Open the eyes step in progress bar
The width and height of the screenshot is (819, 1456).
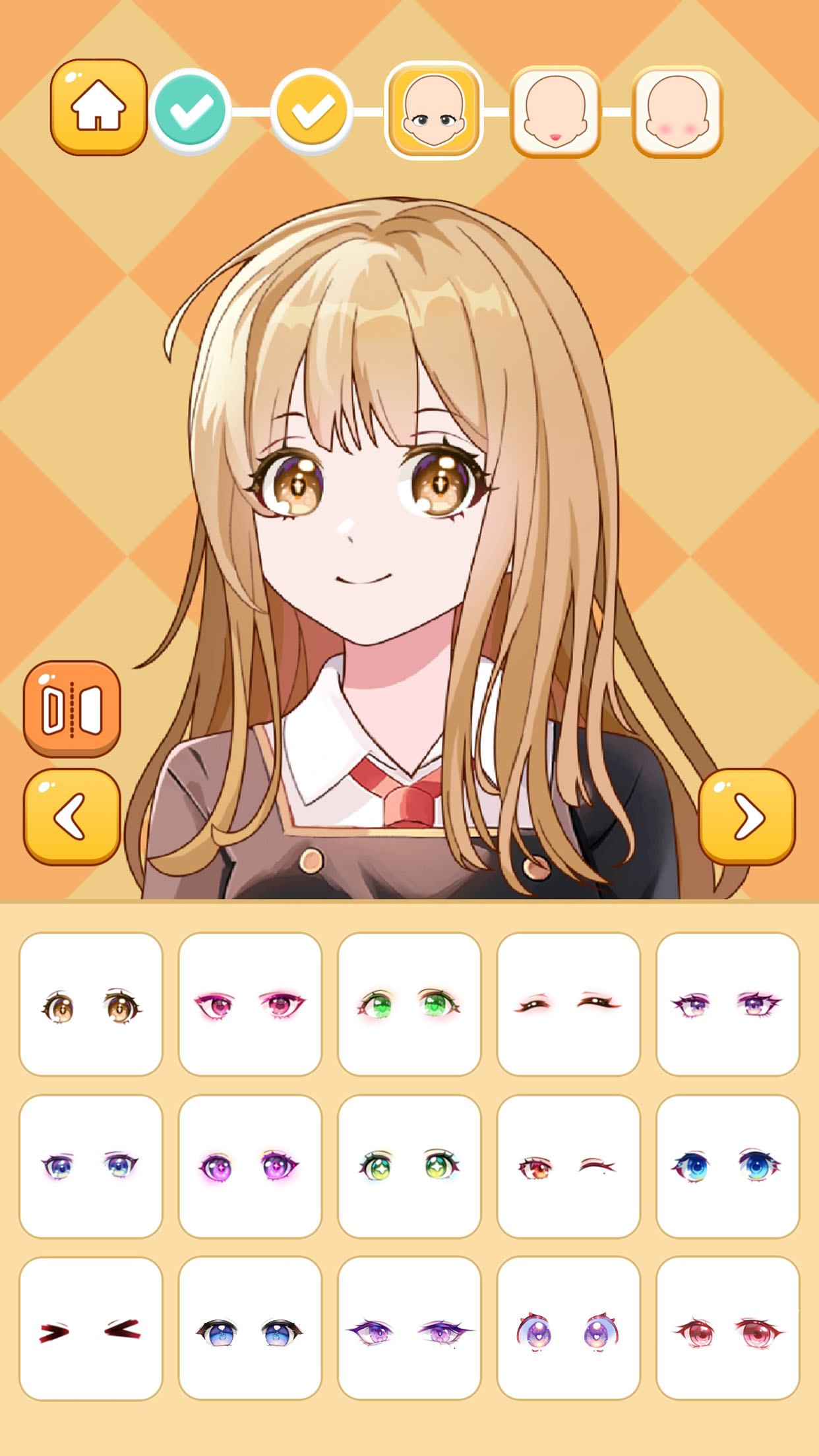[x=433, y=111]
